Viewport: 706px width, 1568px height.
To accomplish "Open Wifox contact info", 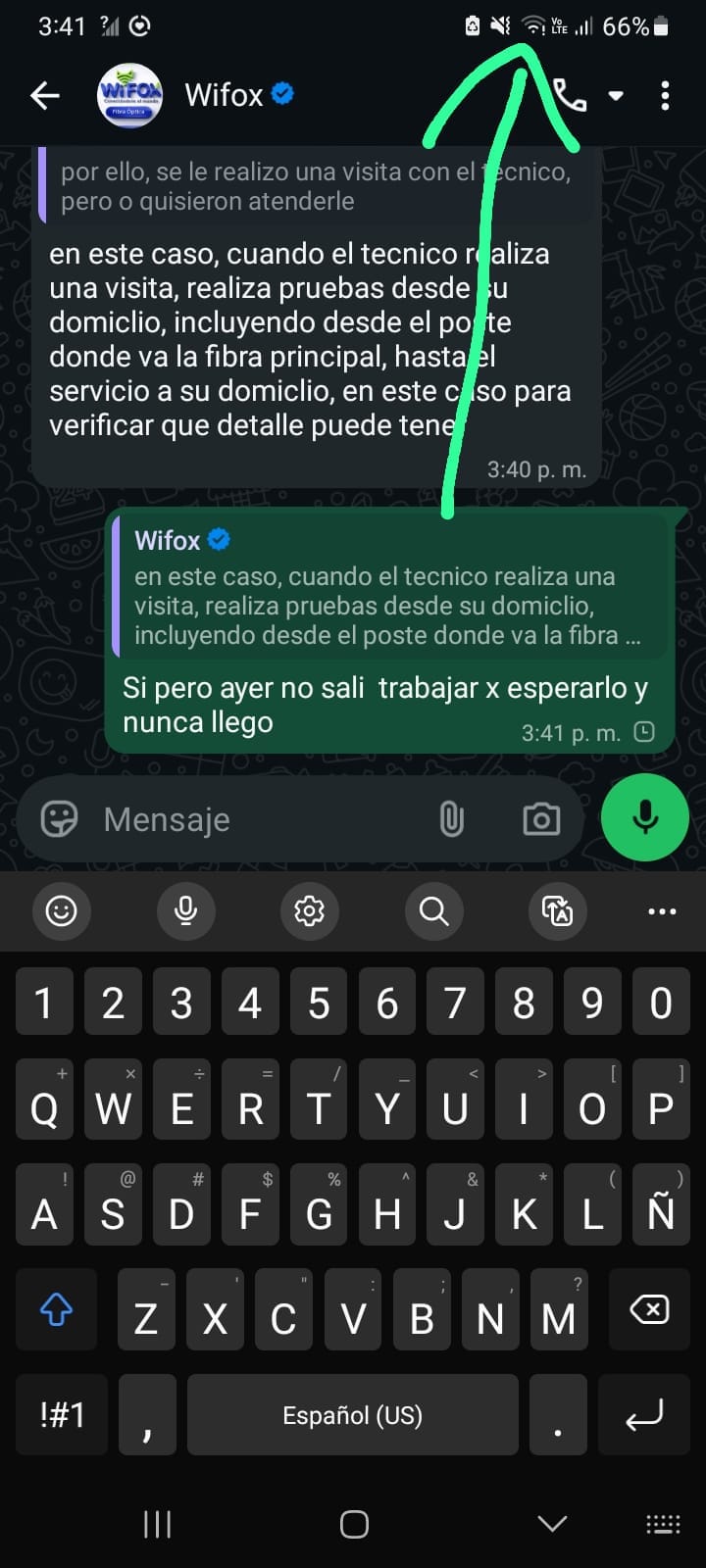I will click(225, 95).
